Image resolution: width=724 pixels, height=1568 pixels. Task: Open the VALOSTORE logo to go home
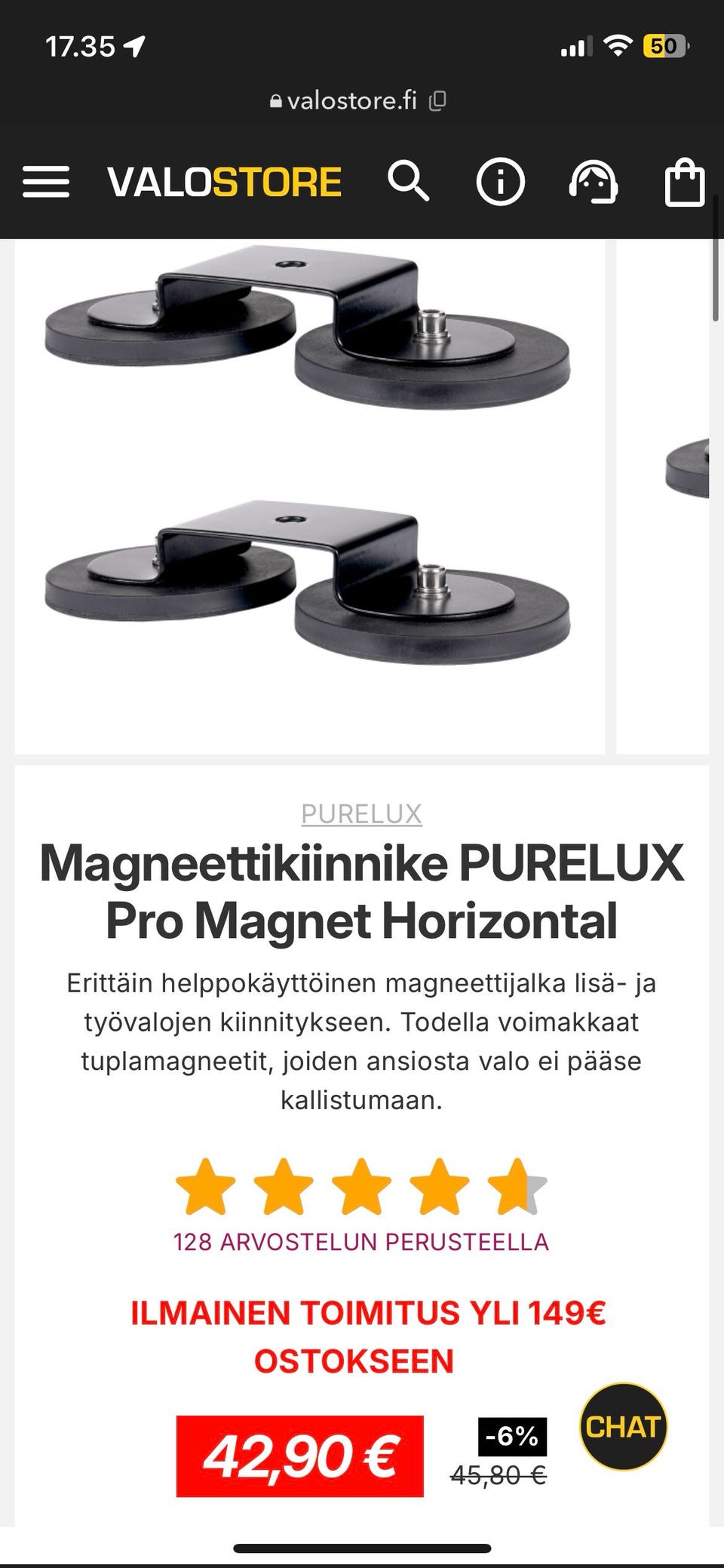tap(224, 181)
